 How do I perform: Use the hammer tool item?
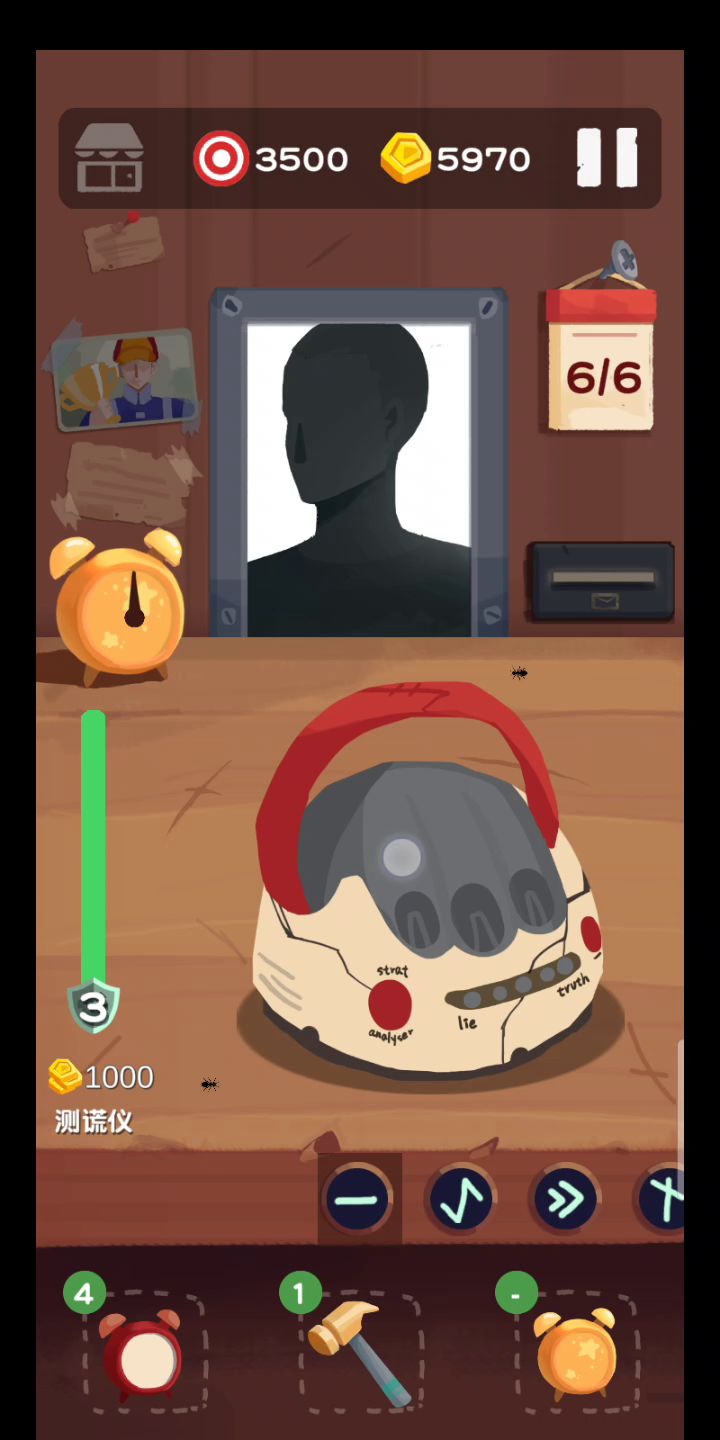(x=360, y=1353)
